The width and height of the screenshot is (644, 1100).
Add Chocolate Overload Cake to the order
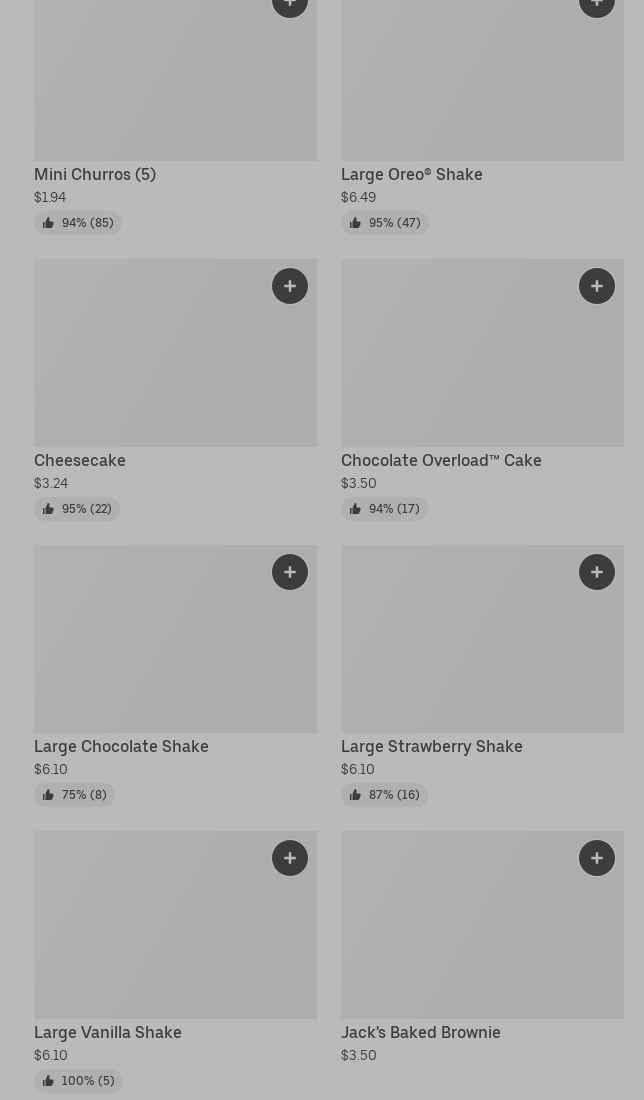pos(597,286)
